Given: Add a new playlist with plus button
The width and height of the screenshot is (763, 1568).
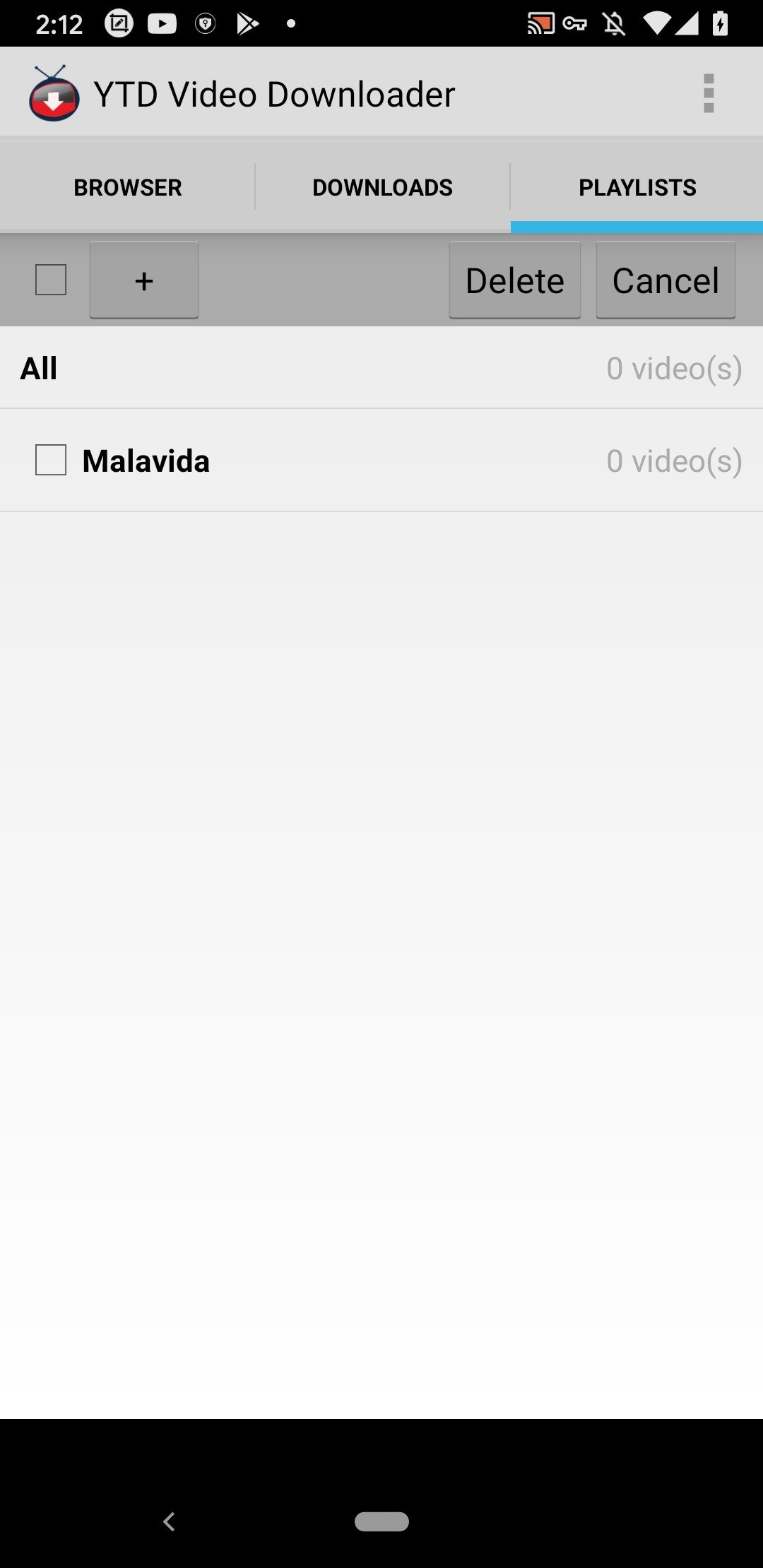Looking at the screenshot, I should (x=144, y=280).
